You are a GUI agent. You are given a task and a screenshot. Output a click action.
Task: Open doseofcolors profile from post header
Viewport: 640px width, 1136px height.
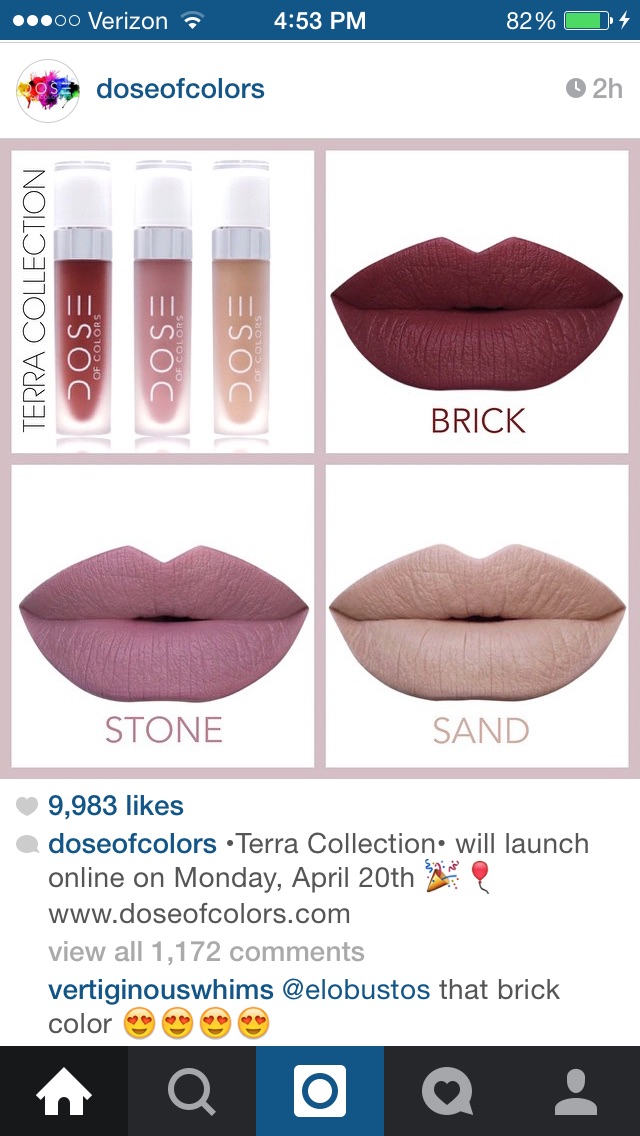point(180,89)
